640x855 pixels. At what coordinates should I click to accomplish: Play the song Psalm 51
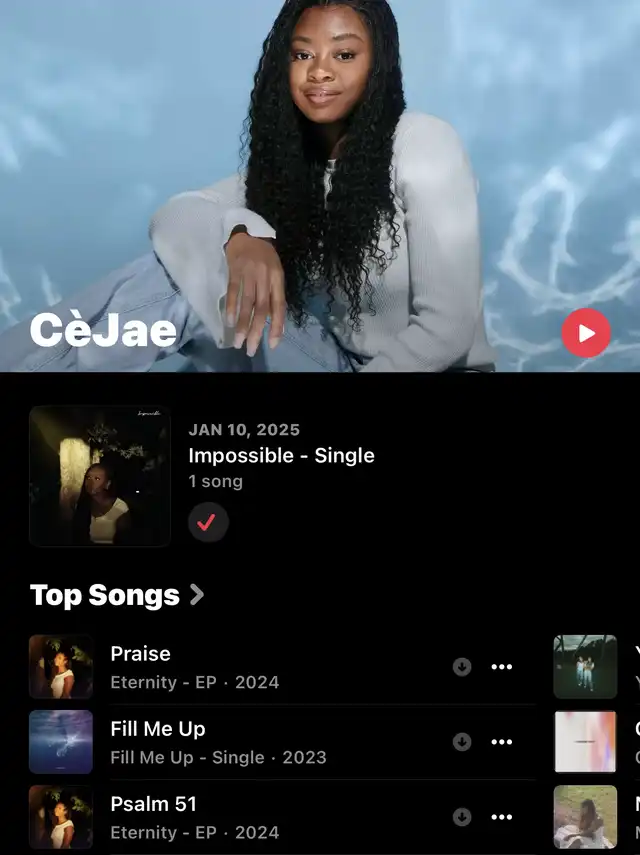(153, 804)
